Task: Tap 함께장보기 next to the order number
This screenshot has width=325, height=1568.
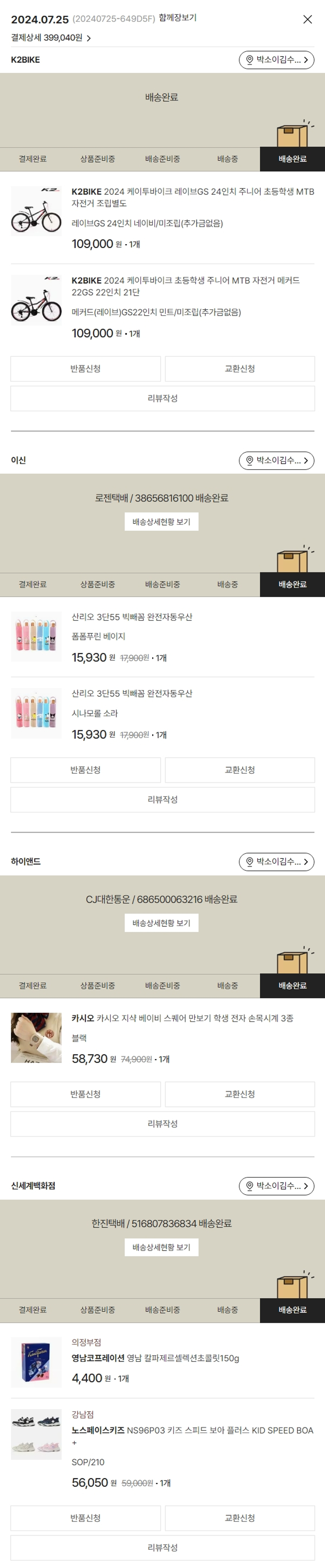Action: pos(178,18)
